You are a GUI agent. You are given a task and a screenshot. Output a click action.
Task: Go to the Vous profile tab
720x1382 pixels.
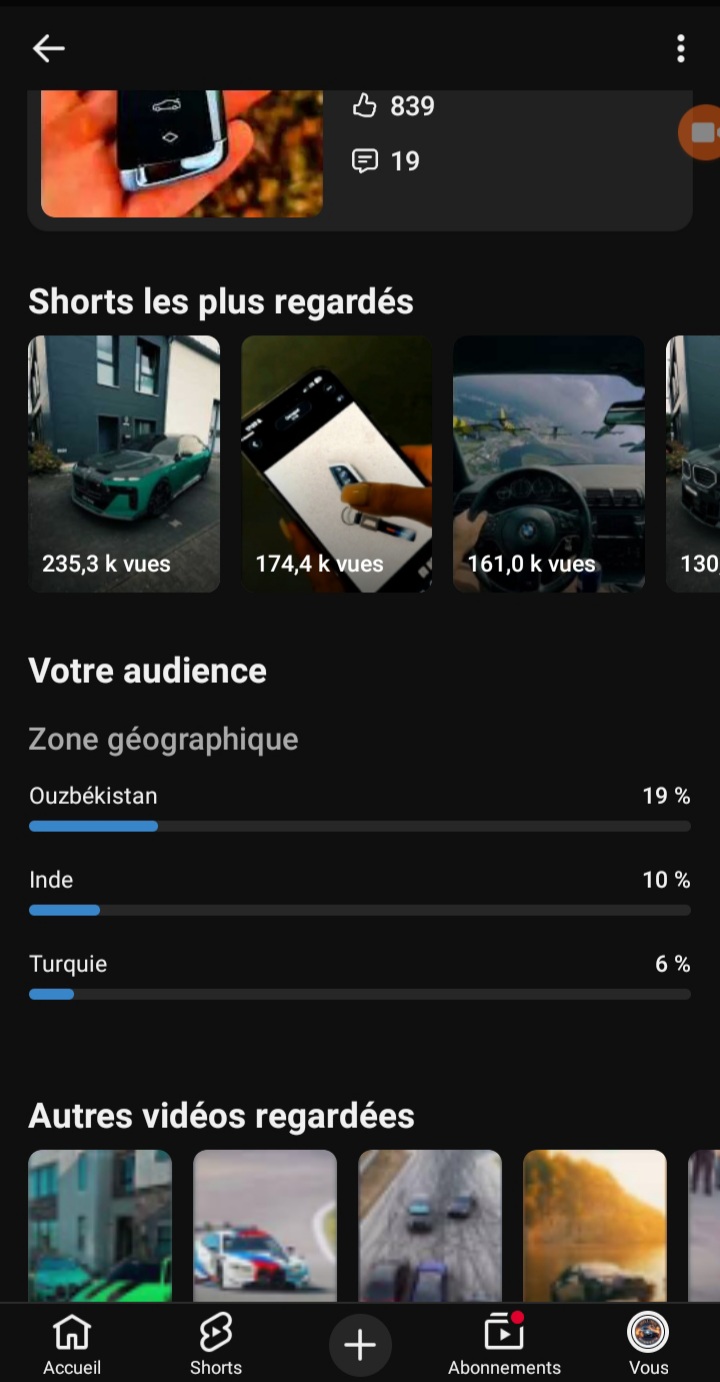648,1344
